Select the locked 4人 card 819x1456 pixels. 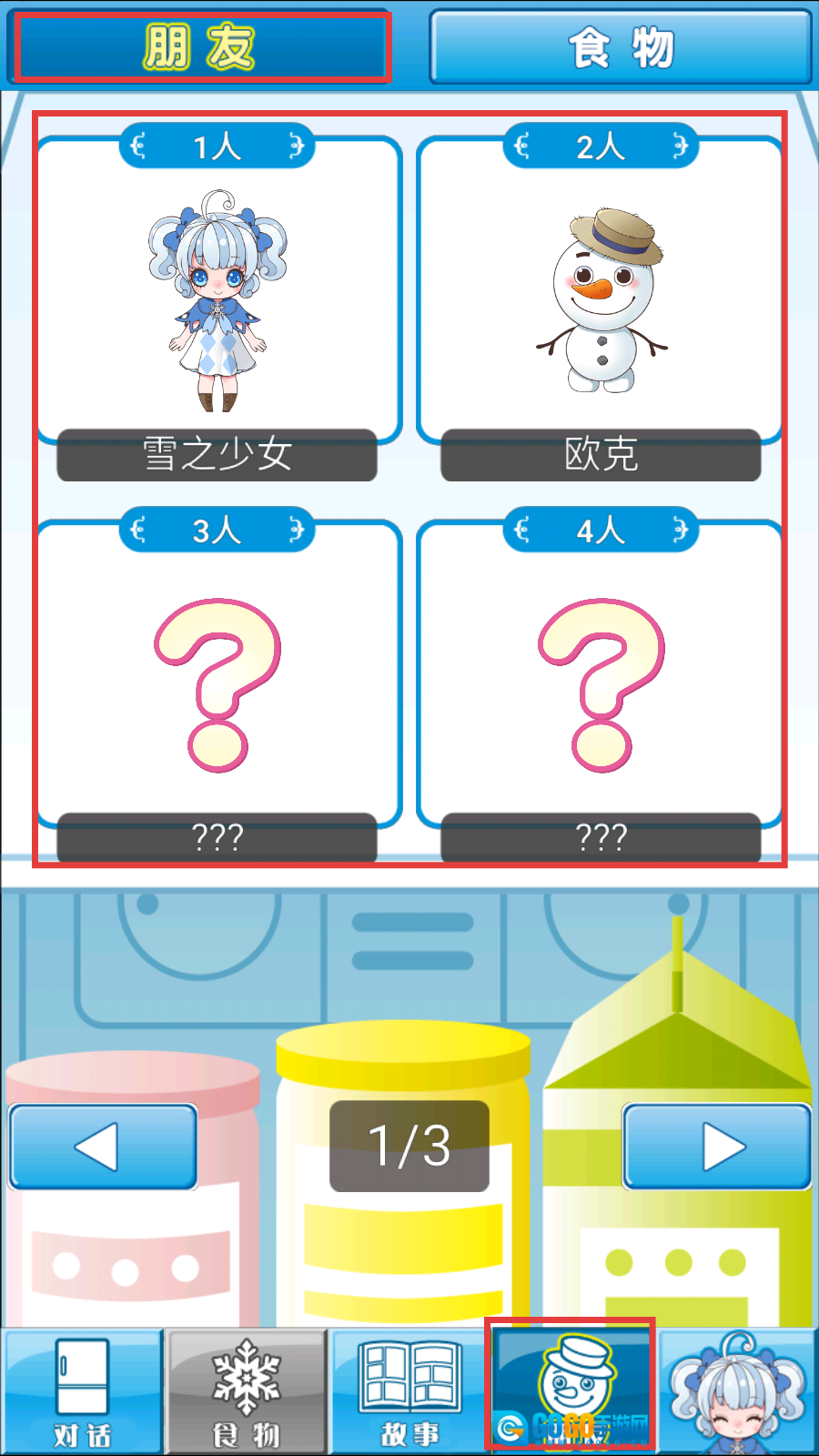[x=601, y=682]
